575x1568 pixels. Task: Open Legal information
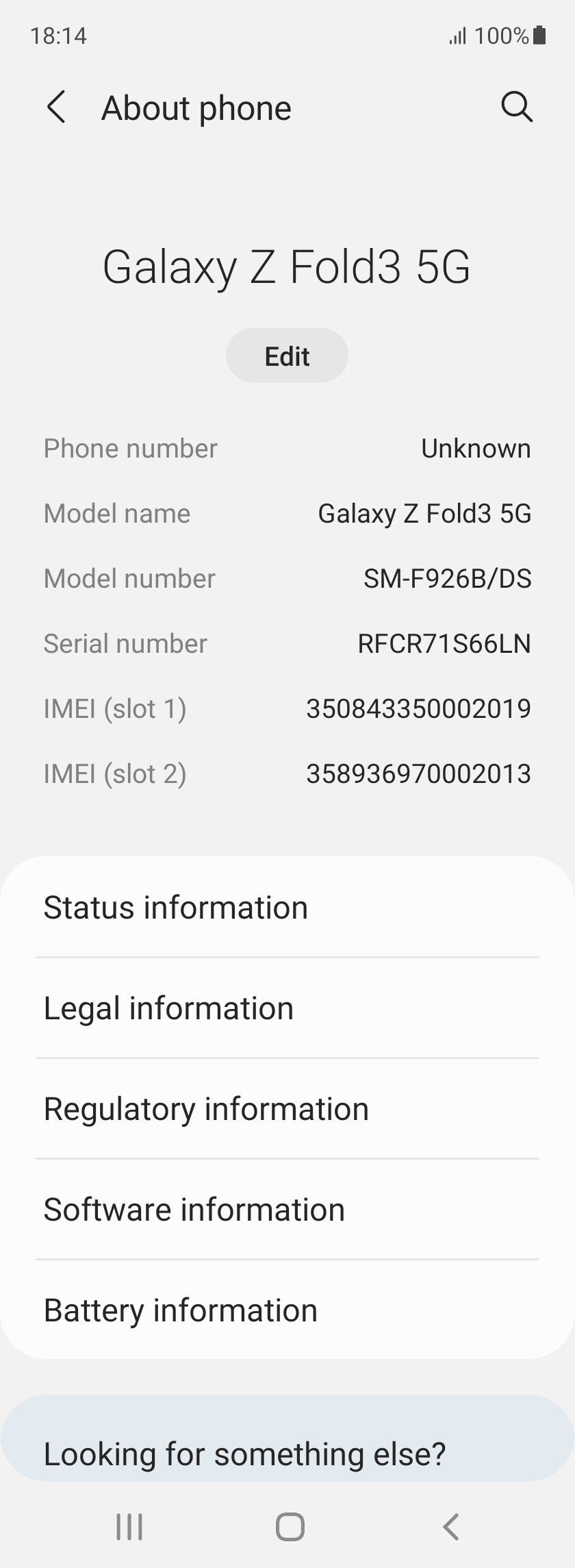coord(287,1008)
